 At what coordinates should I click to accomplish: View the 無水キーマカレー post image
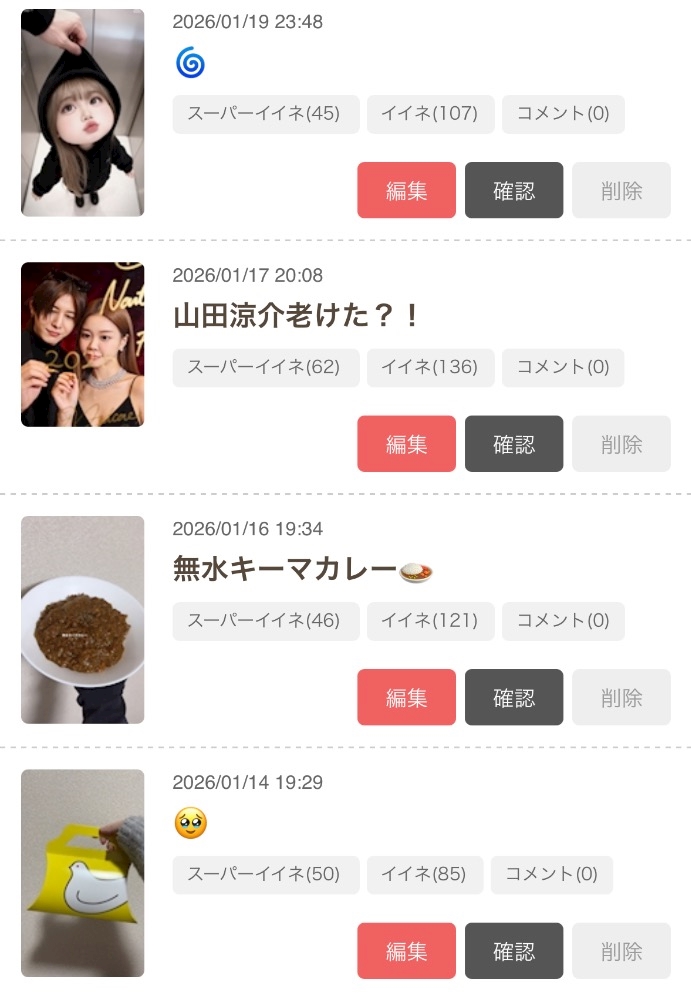point(82,619)
